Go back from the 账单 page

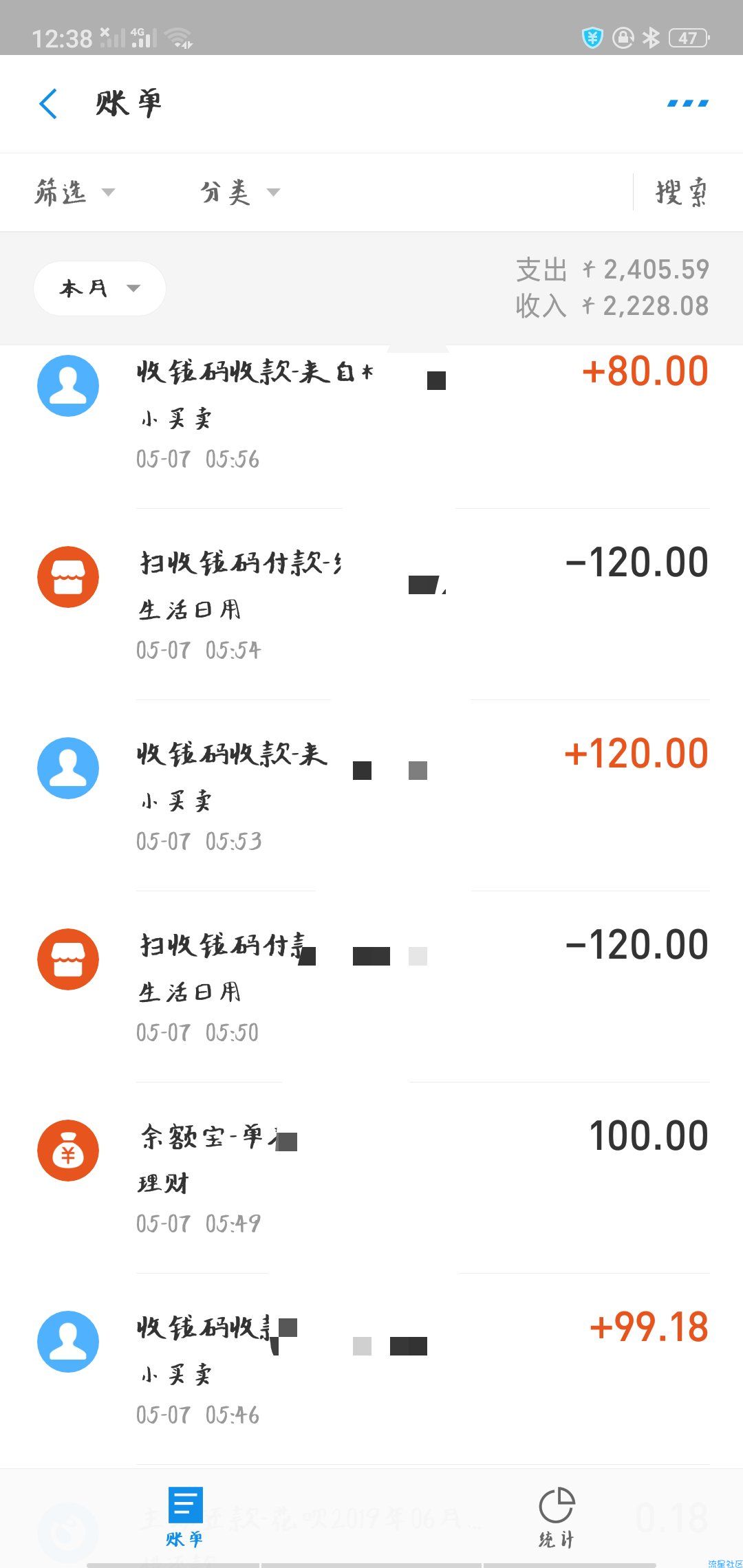(x=48, y=104)
